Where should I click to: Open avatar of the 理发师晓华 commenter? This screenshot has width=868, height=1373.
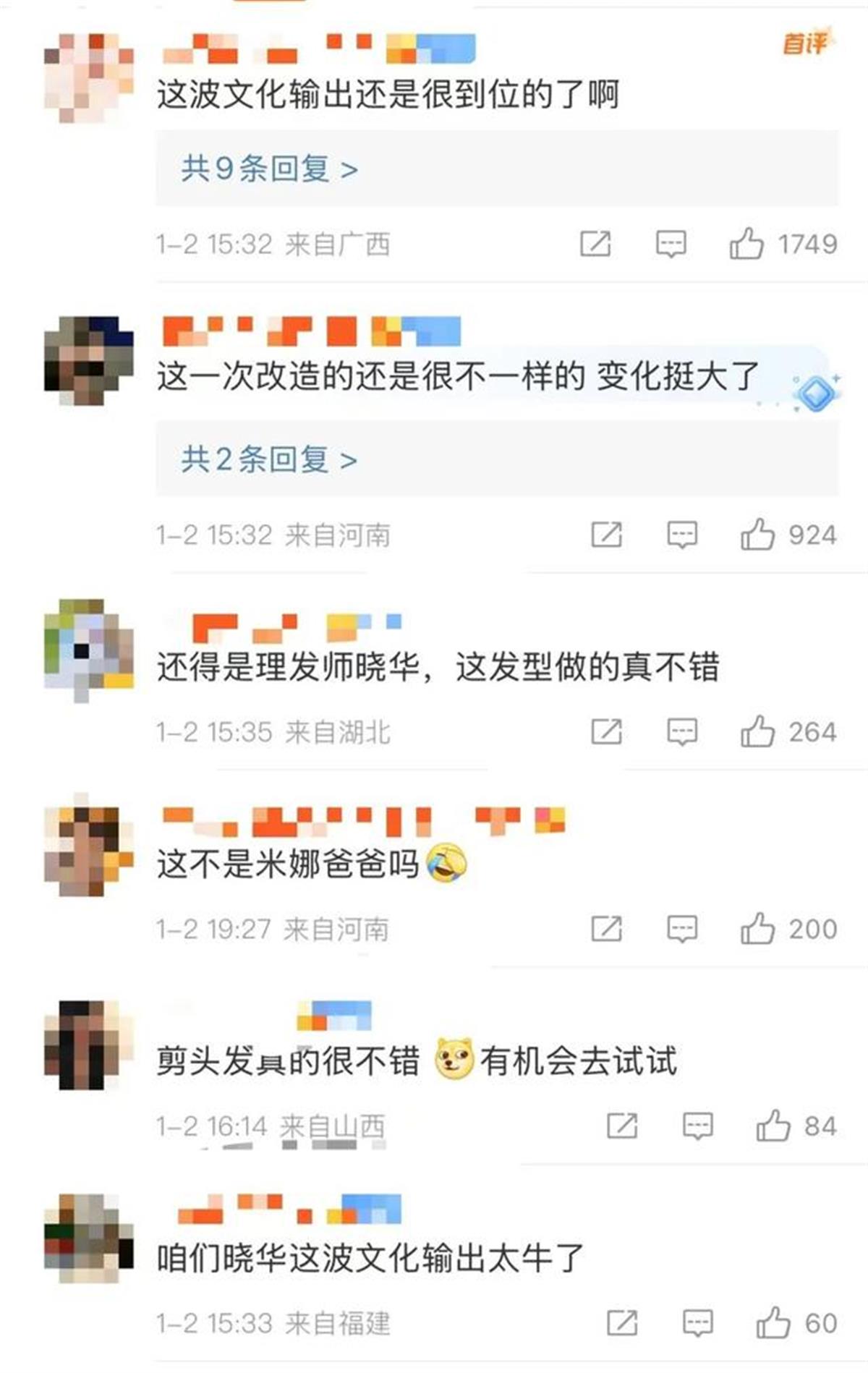(x=88, y=647)
